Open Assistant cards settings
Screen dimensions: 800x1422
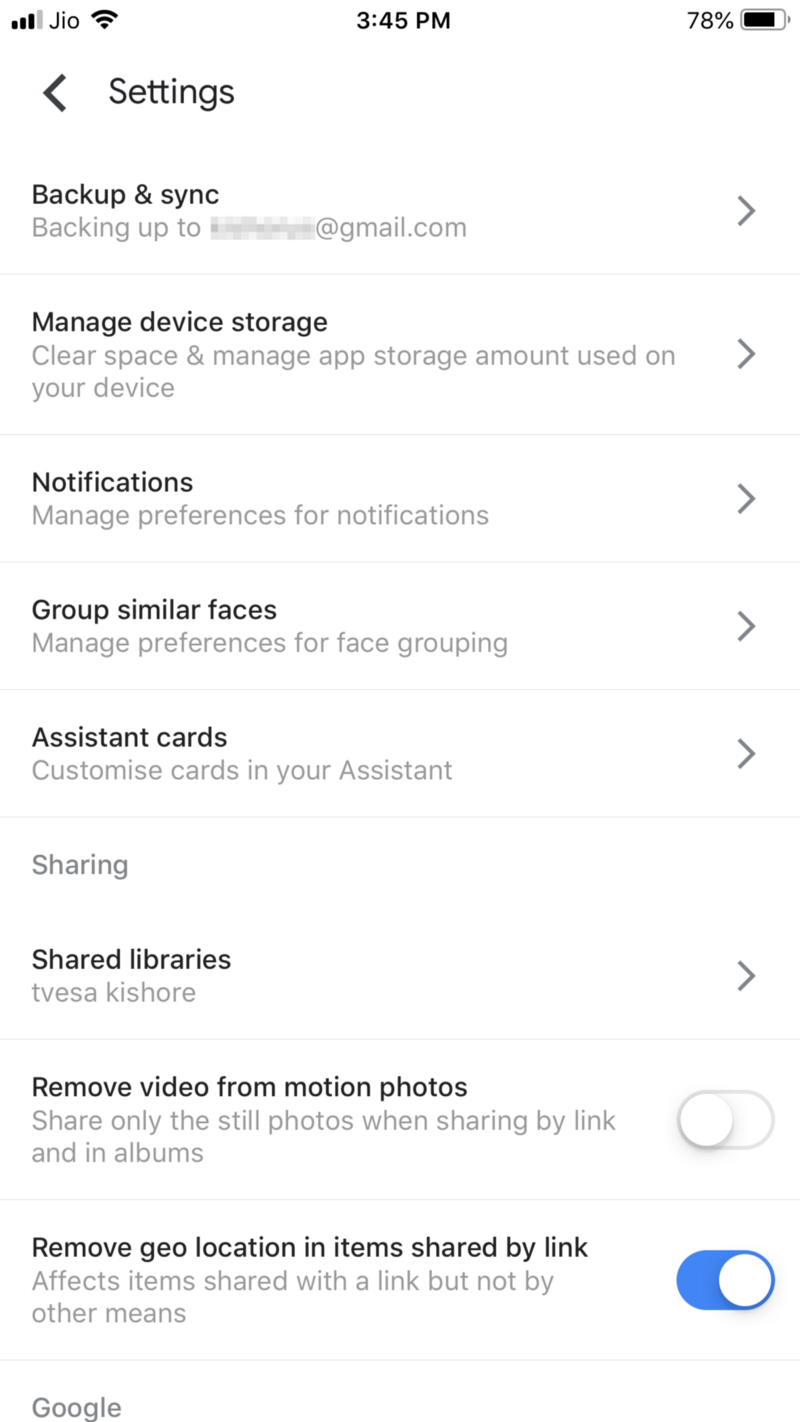400,753
